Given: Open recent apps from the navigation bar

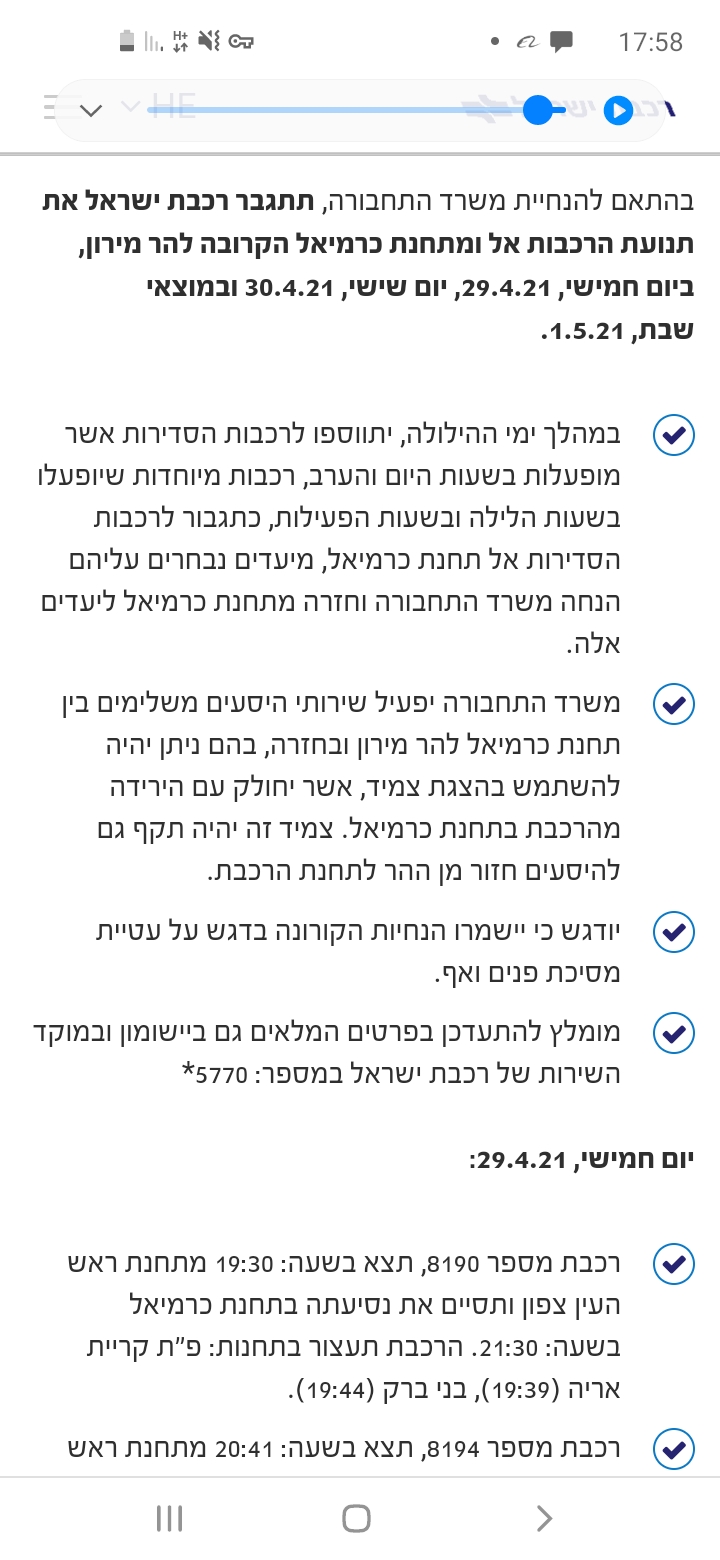Looking at the screenshot, I should 170,1518.
